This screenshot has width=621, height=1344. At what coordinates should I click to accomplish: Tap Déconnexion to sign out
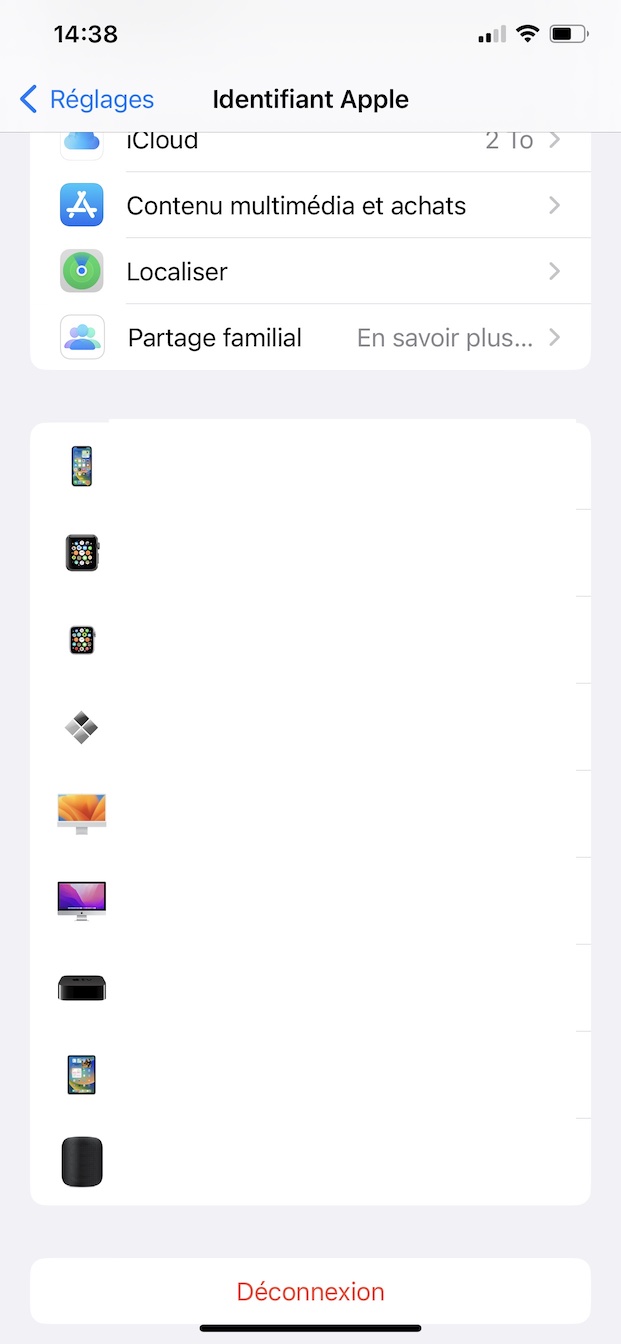pyautogui.click(x=310, y=1291)
